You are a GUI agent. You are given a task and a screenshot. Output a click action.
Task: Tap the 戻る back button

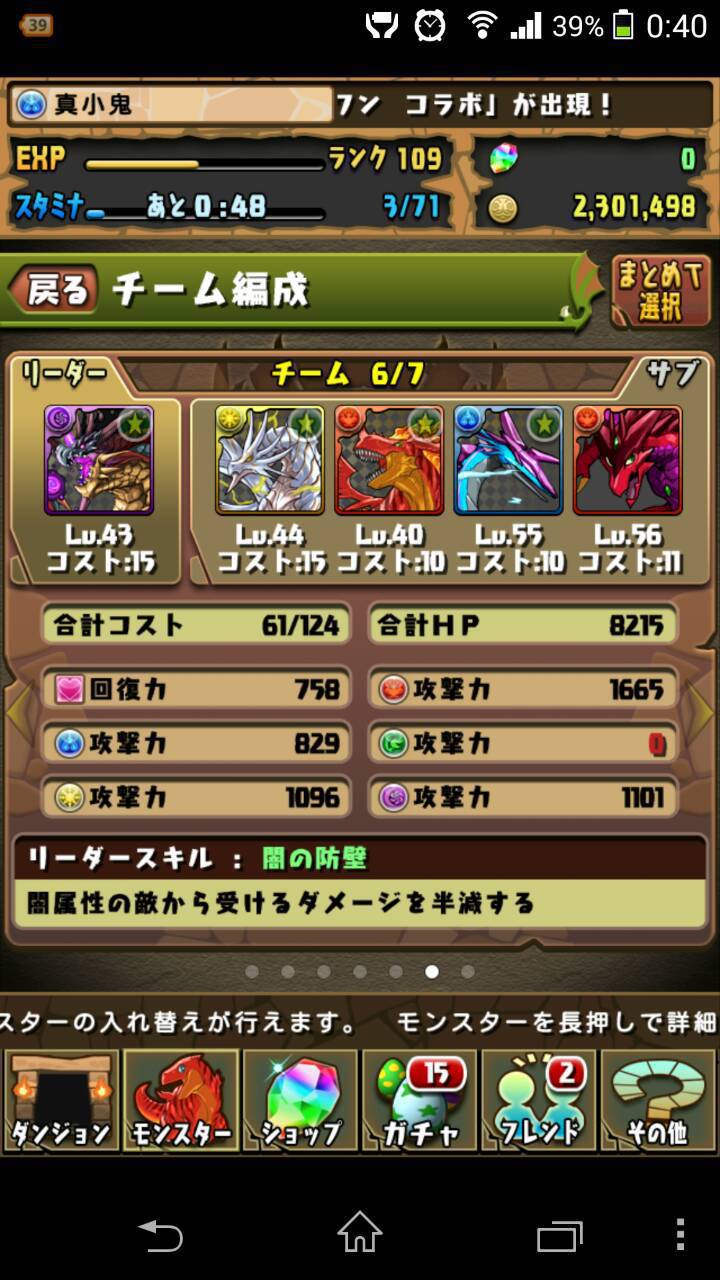[x=52, y=290]
